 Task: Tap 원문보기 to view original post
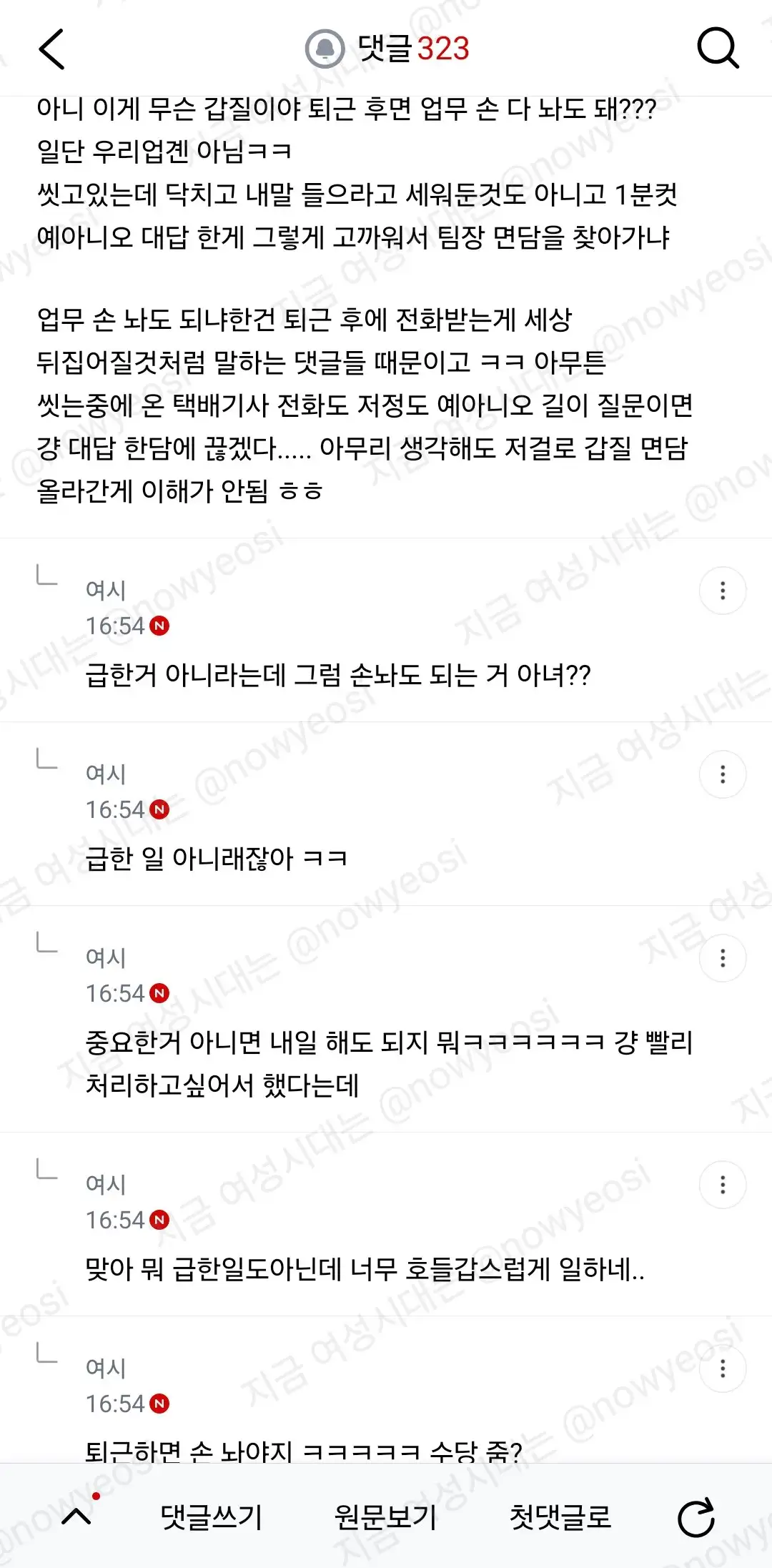click(x=386, y=1517)
